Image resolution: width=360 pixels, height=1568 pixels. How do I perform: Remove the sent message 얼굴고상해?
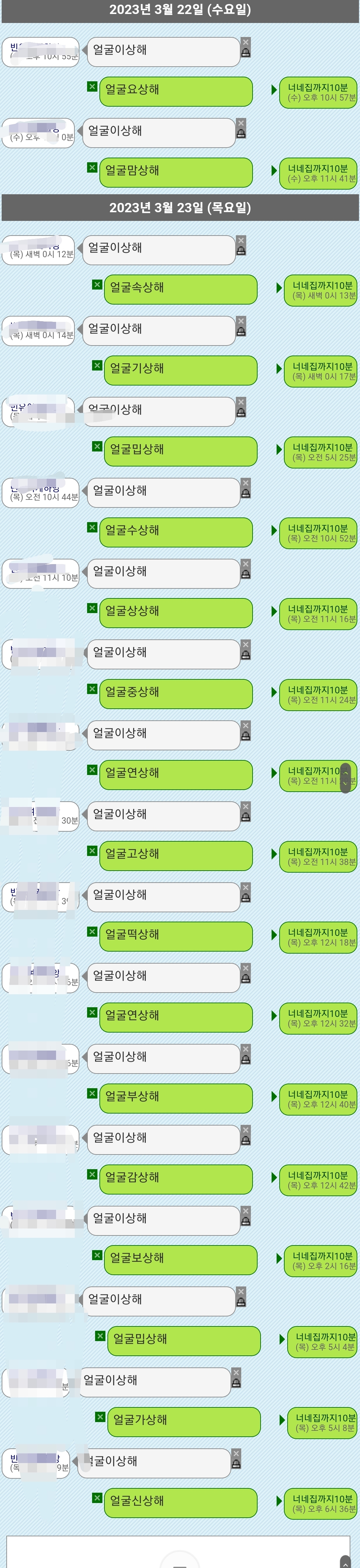[x=92, y=851]
